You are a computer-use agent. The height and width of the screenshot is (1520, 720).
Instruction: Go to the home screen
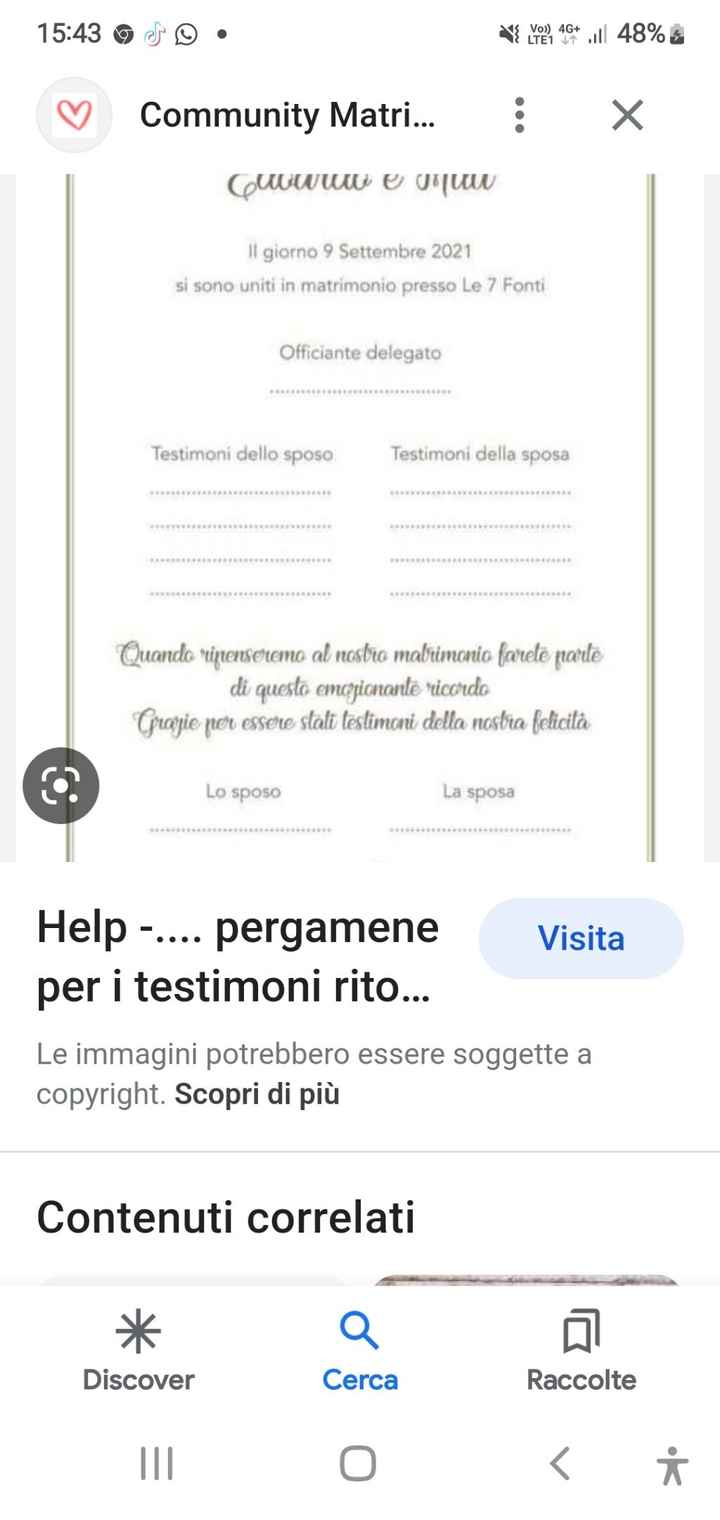(358, 1463)
